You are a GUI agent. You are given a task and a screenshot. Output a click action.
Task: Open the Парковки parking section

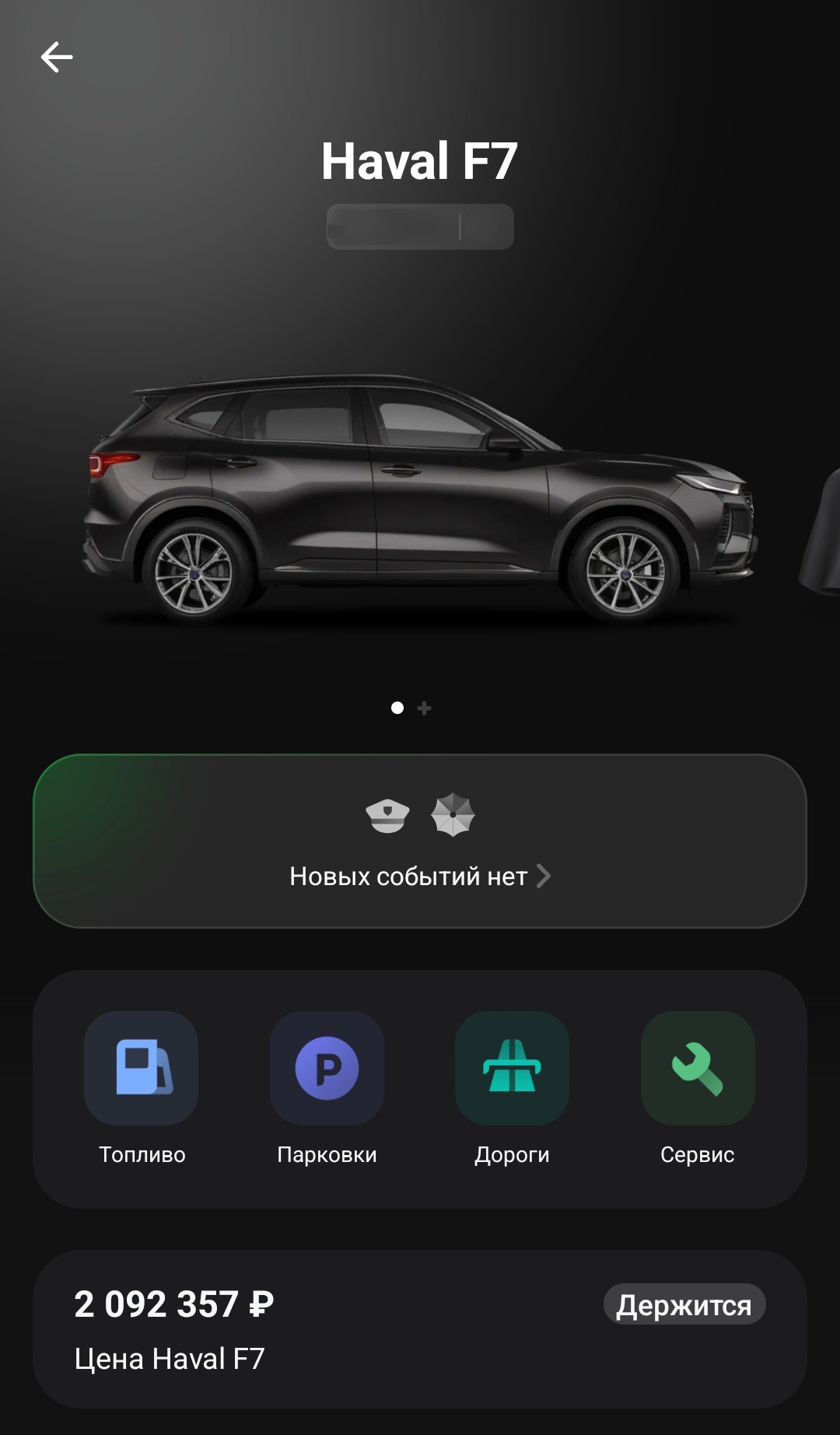pyautogui.click(x=327, y=1069)
